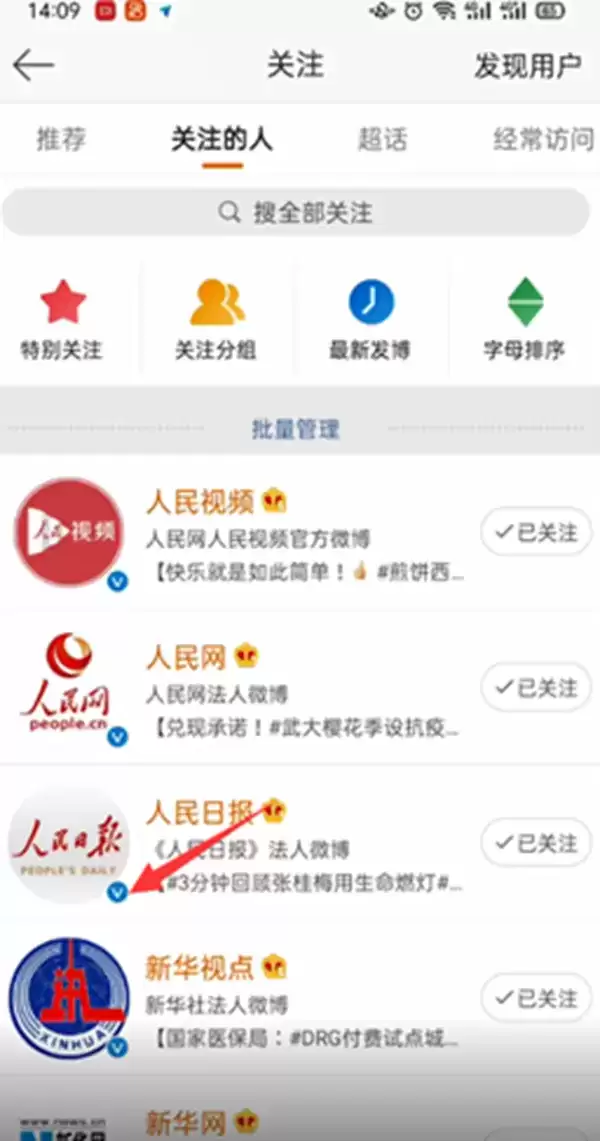Sort by 最新发博

coord(370,320)
